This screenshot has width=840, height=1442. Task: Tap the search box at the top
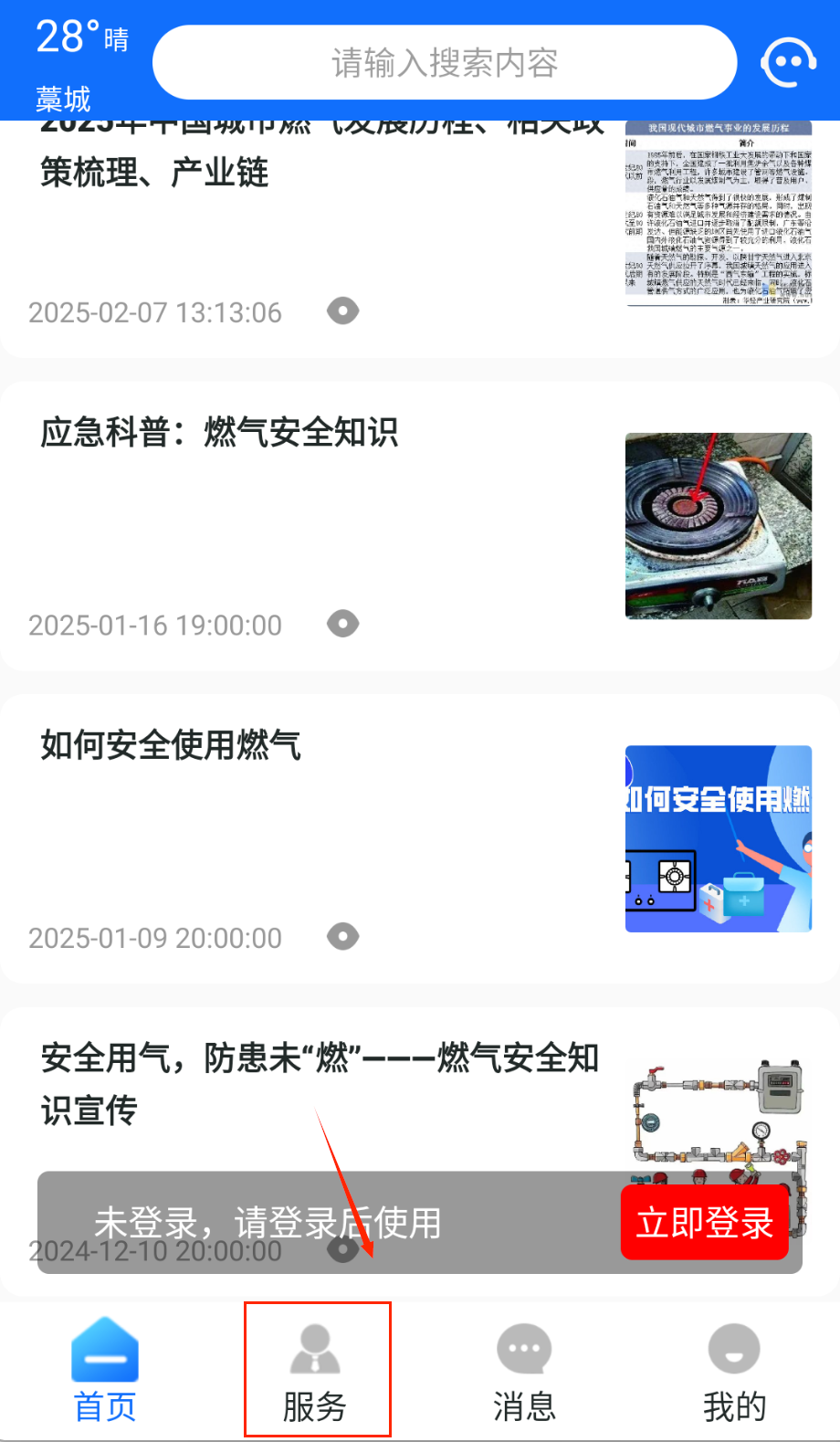tap(445, 63)
